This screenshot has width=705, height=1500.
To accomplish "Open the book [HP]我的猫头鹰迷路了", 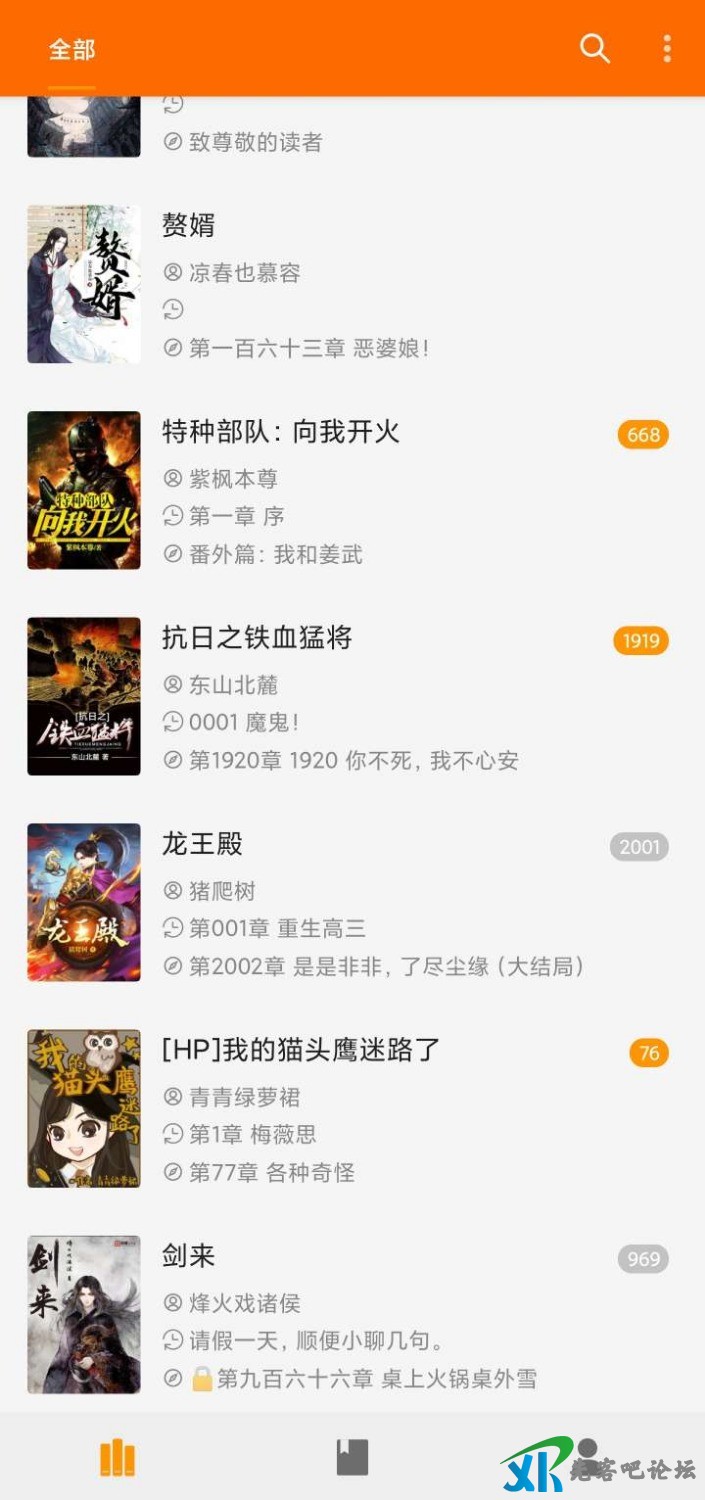I will 300,1050.
